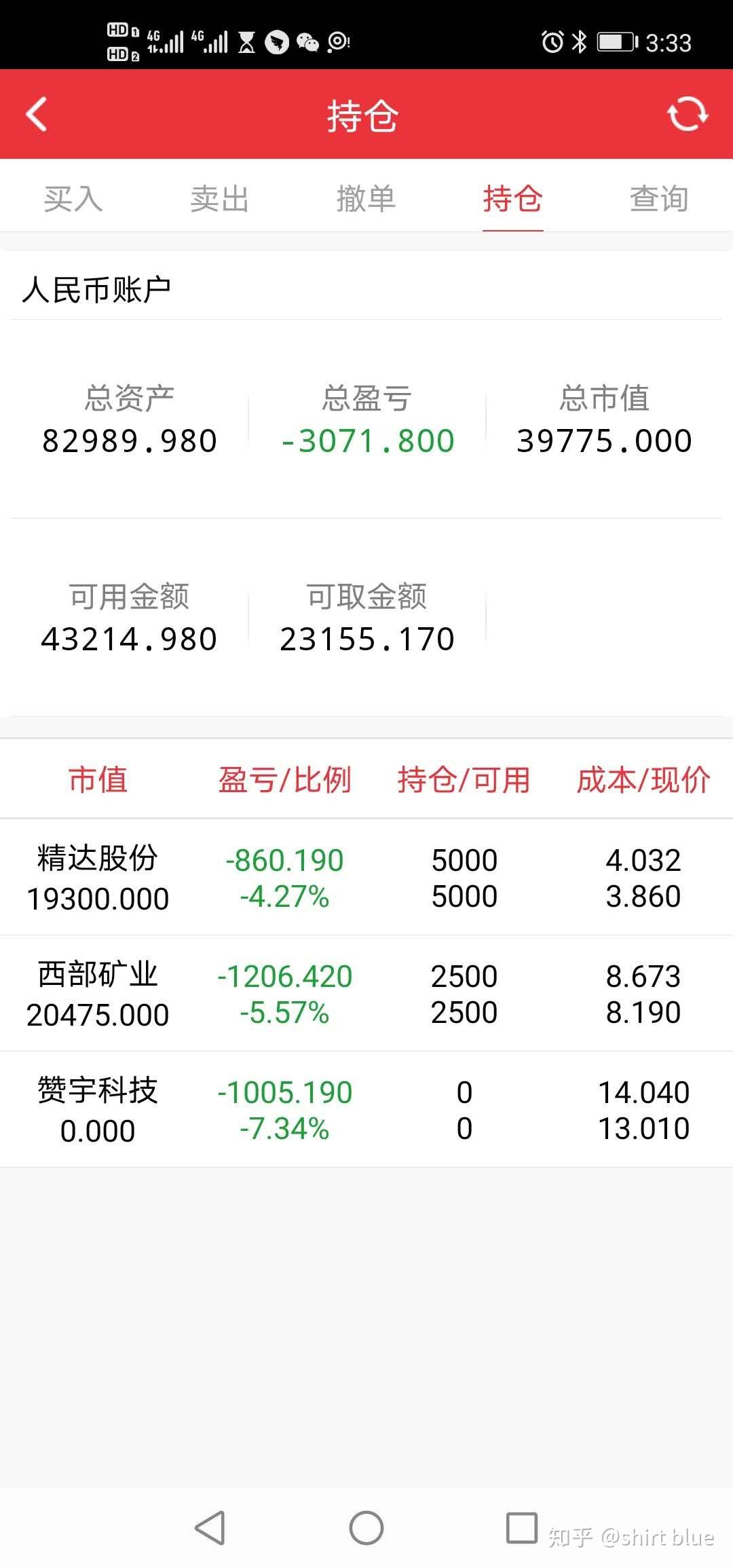Tap the 成本/现价 column header
This screenshot has height=1568, width=733.
(x=643, y=781)
